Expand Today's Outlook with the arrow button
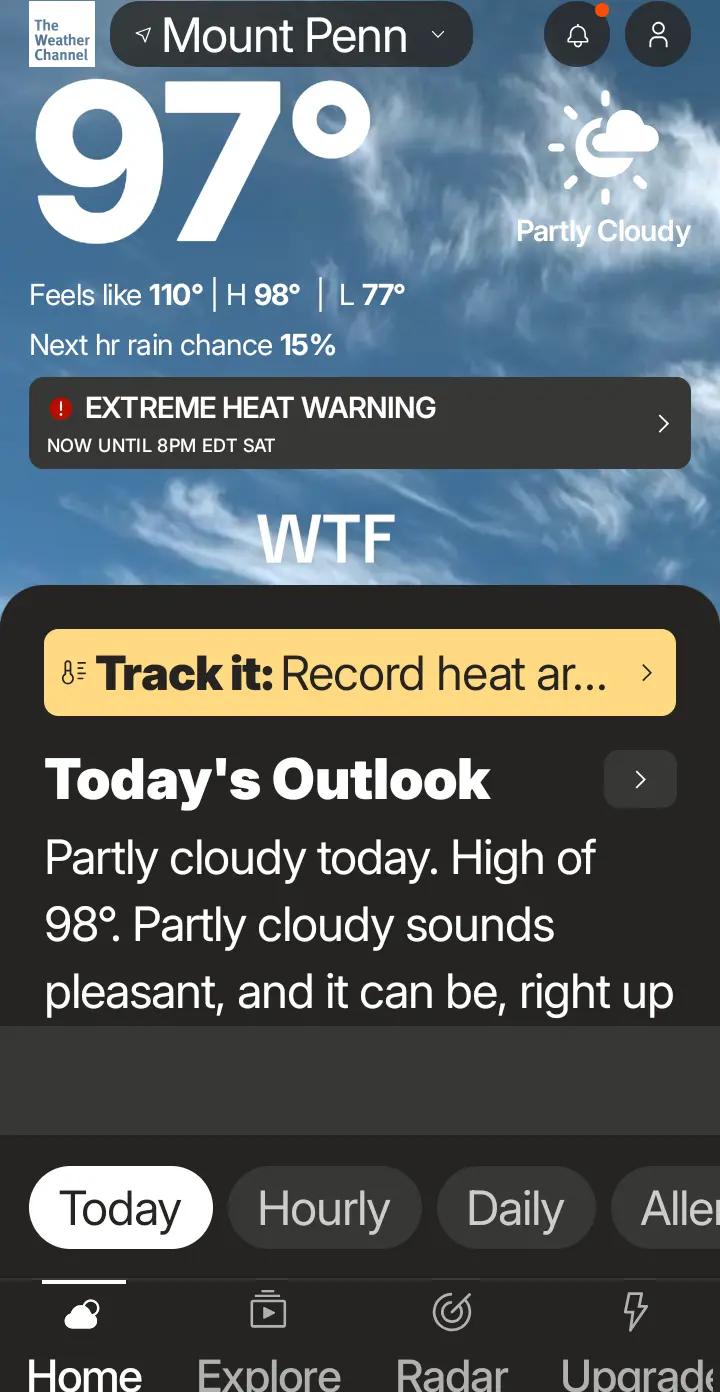Screen dimensions: 720x1392 point(640,779)
